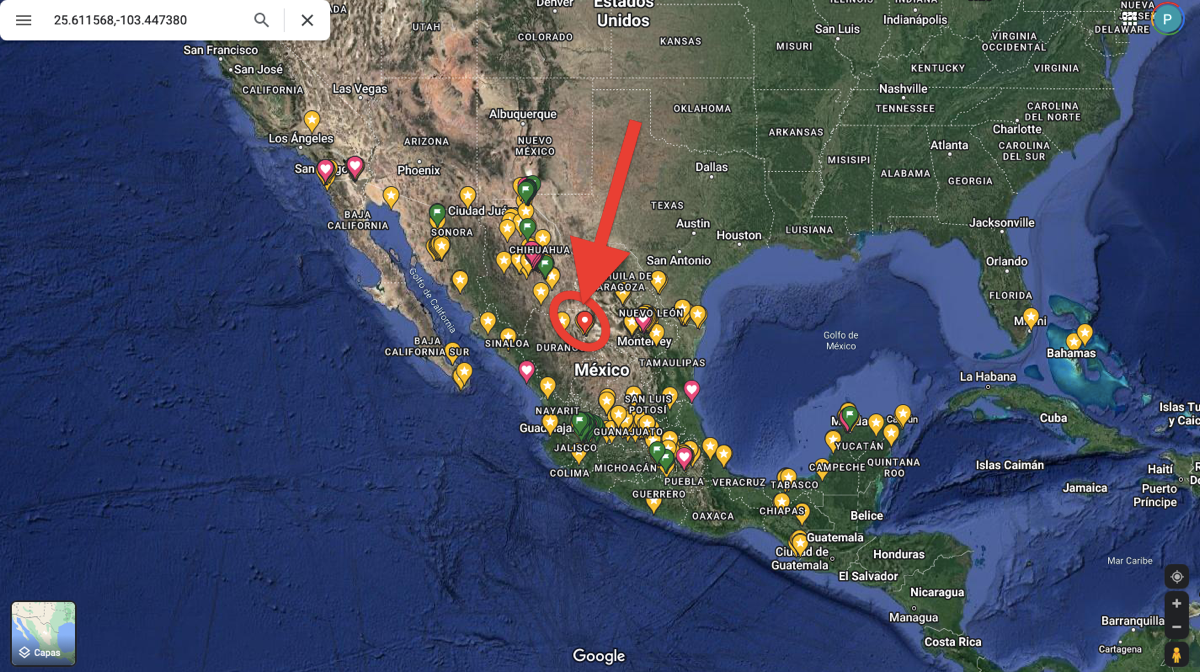Open the account profile avatar

[x=1167, y=19]
